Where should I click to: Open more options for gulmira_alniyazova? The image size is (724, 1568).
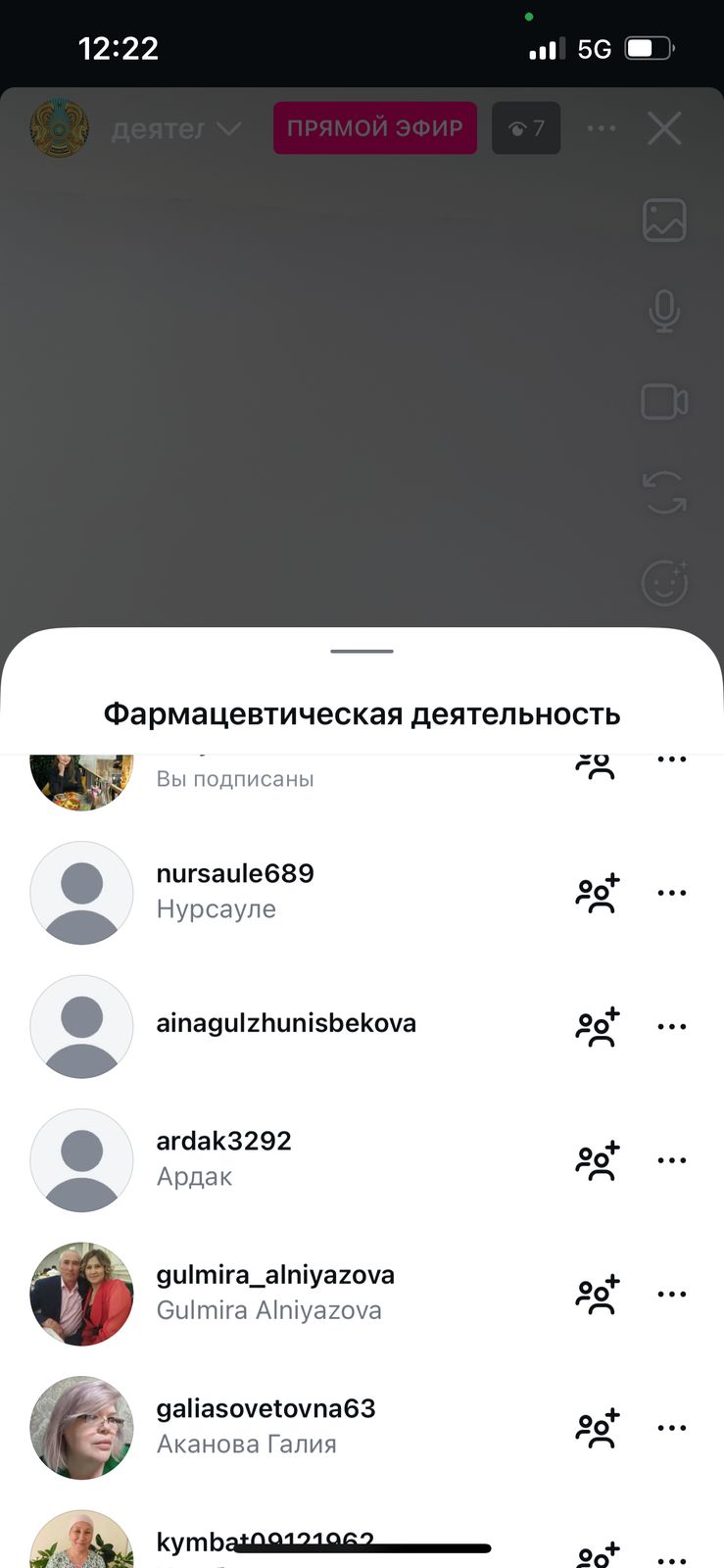click(672, 1295)
